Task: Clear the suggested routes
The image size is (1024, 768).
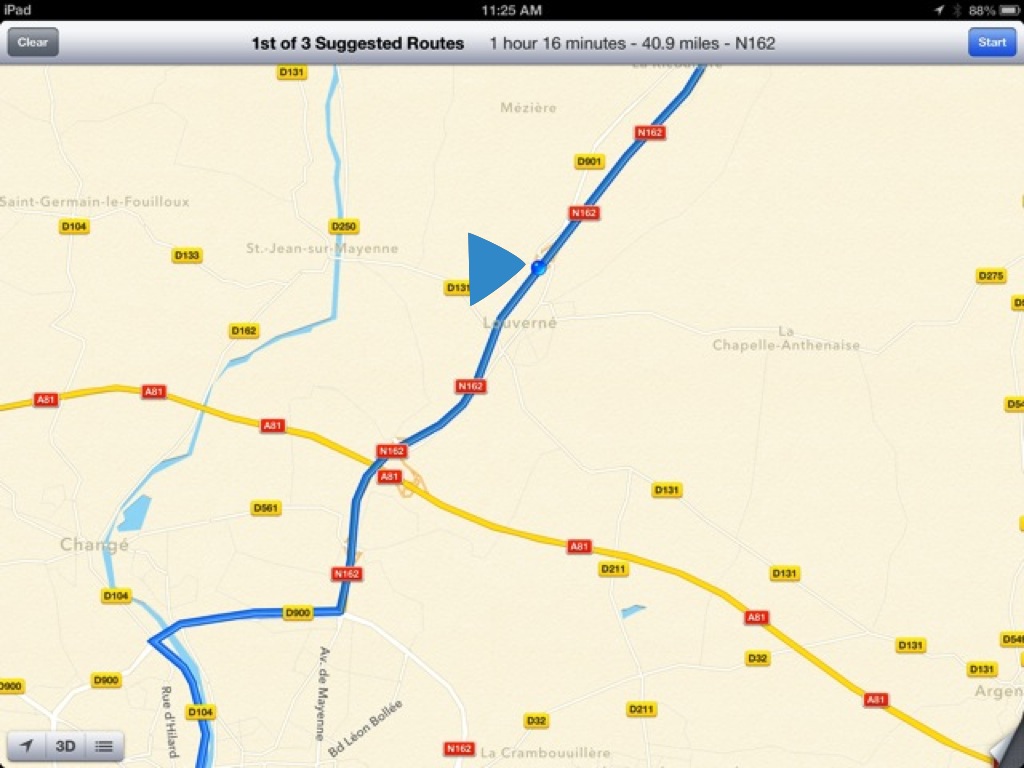Action: 33,43
